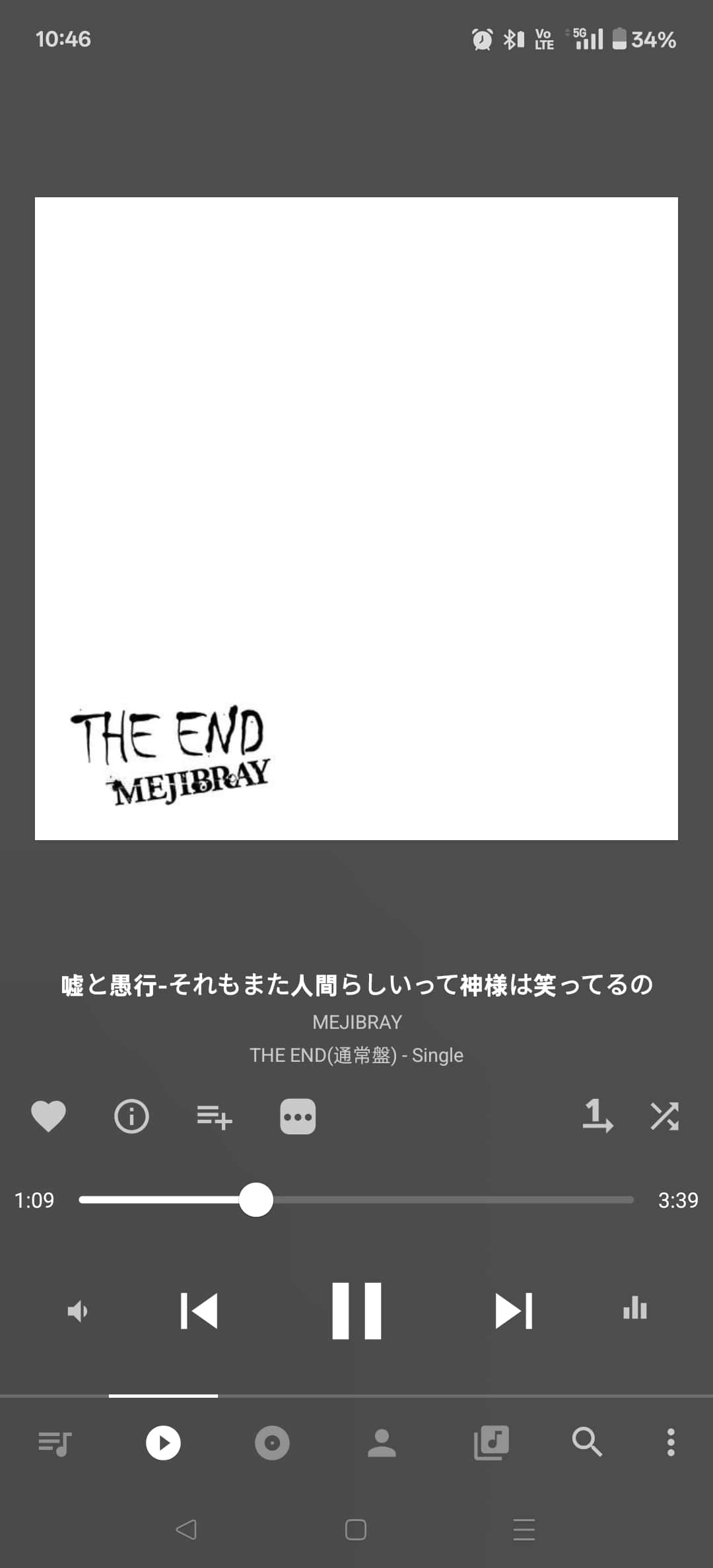This screenshot has height=1568, width=713.
Task: Open the equalizer bars icon
Action: click(635, 1308)
